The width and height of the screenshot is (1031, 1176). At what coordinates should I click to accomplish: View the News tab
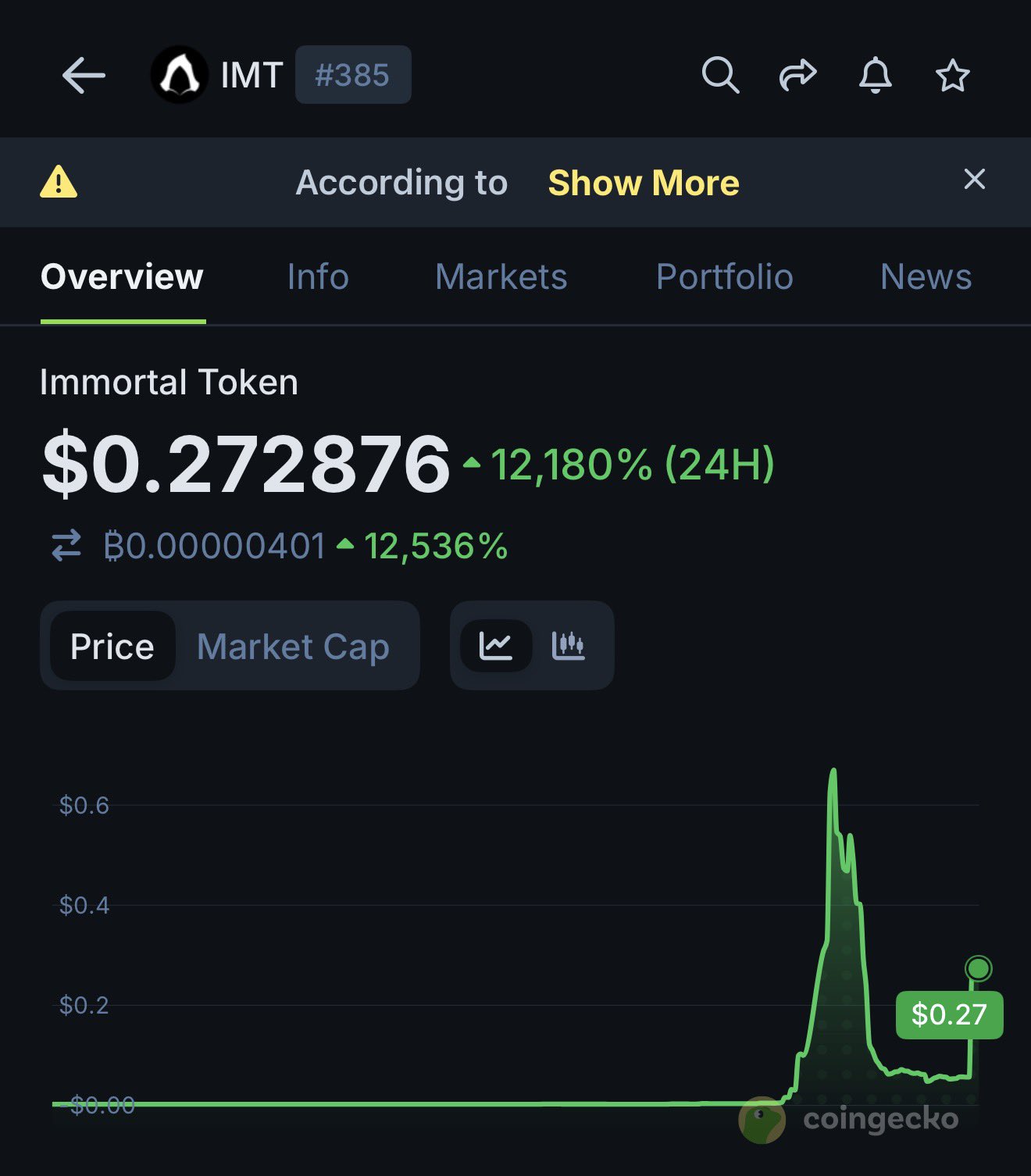pyautogui.click(x=926, y=276)
